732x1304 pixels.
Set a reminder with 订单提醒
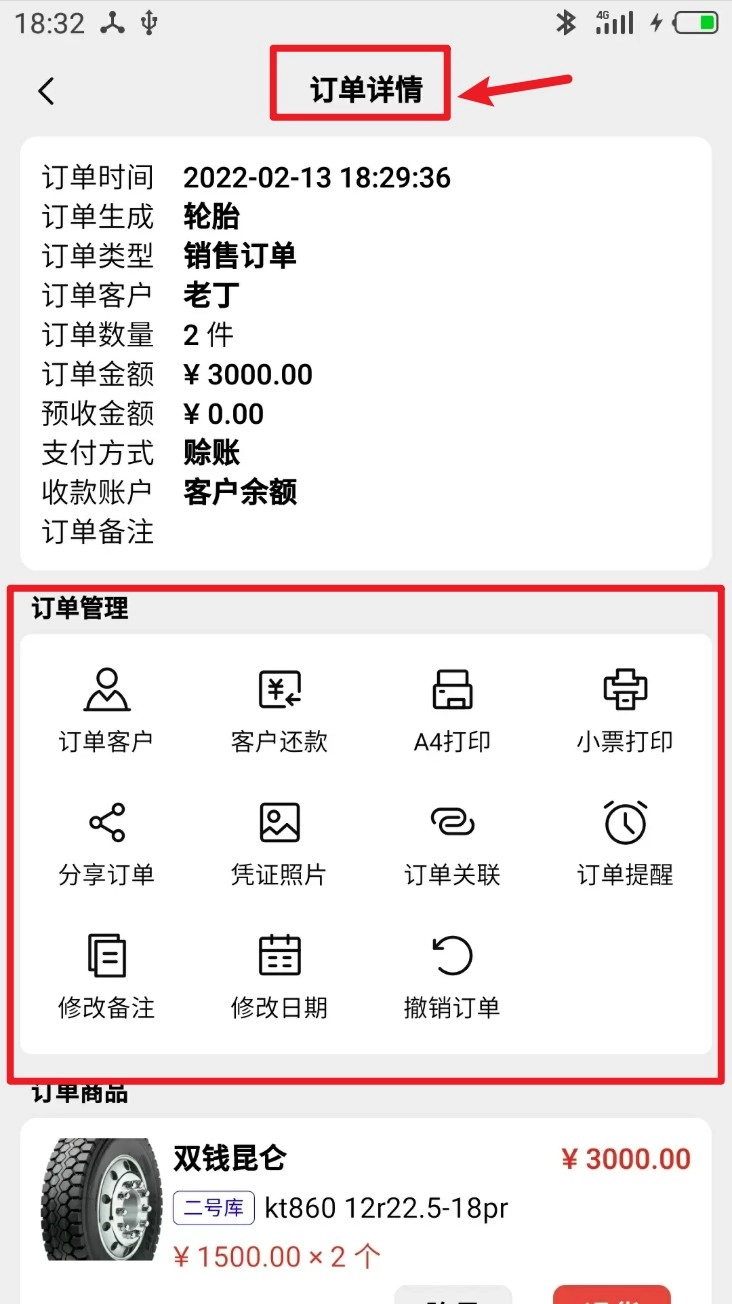click(x=625, y=842)
